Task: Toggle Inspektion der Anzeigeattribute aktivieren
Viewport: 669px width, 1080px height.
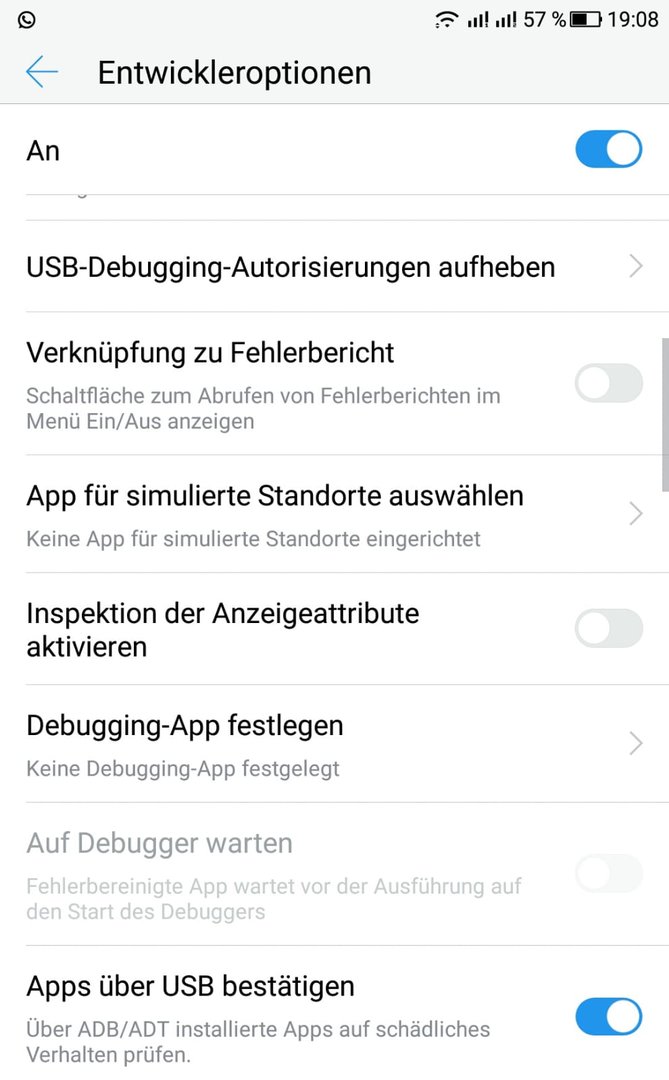Action: (x=608, y=628)
